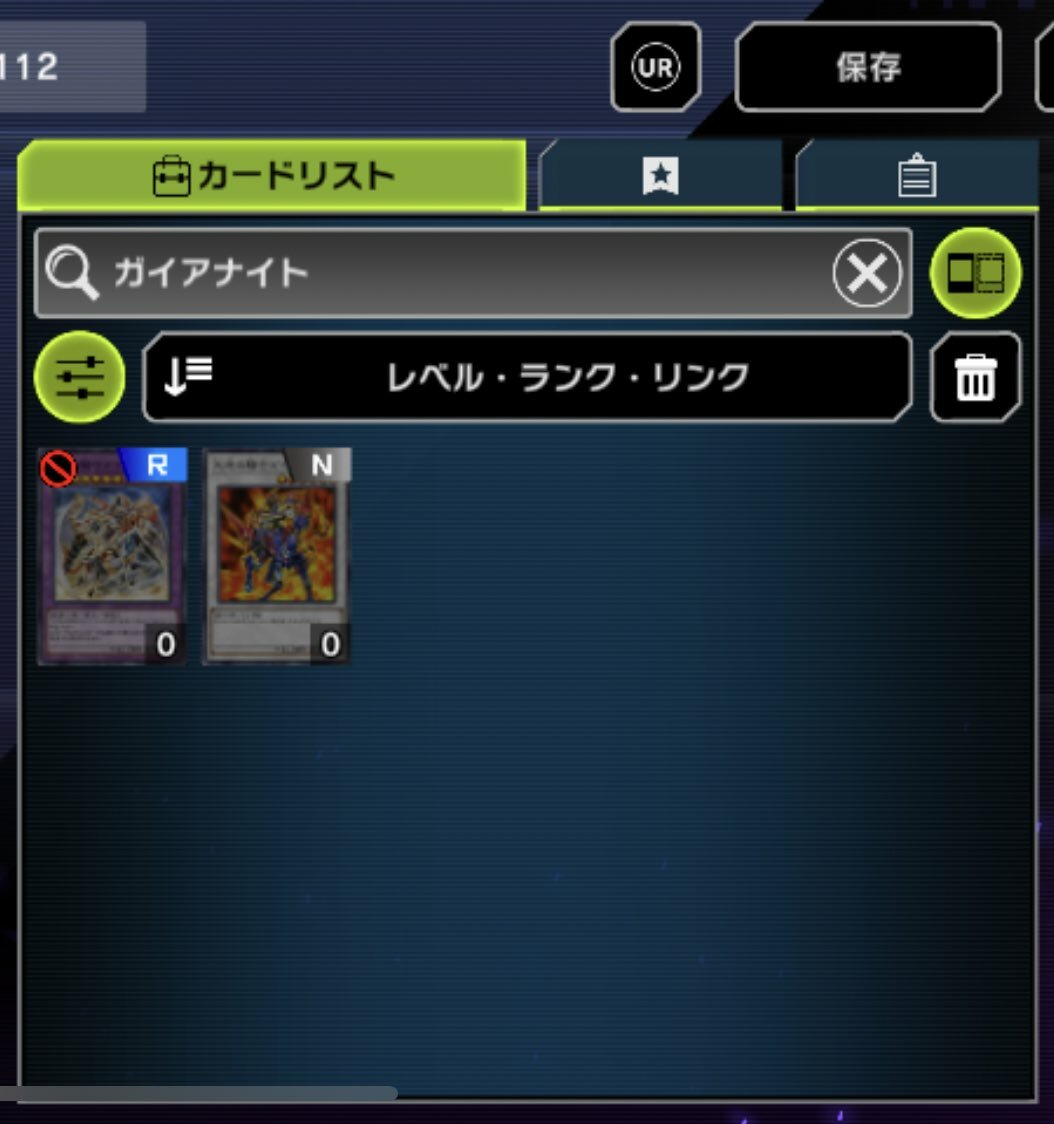Open the clipboard history tab
The image size is (1054, 1124).
pos(916,178)
